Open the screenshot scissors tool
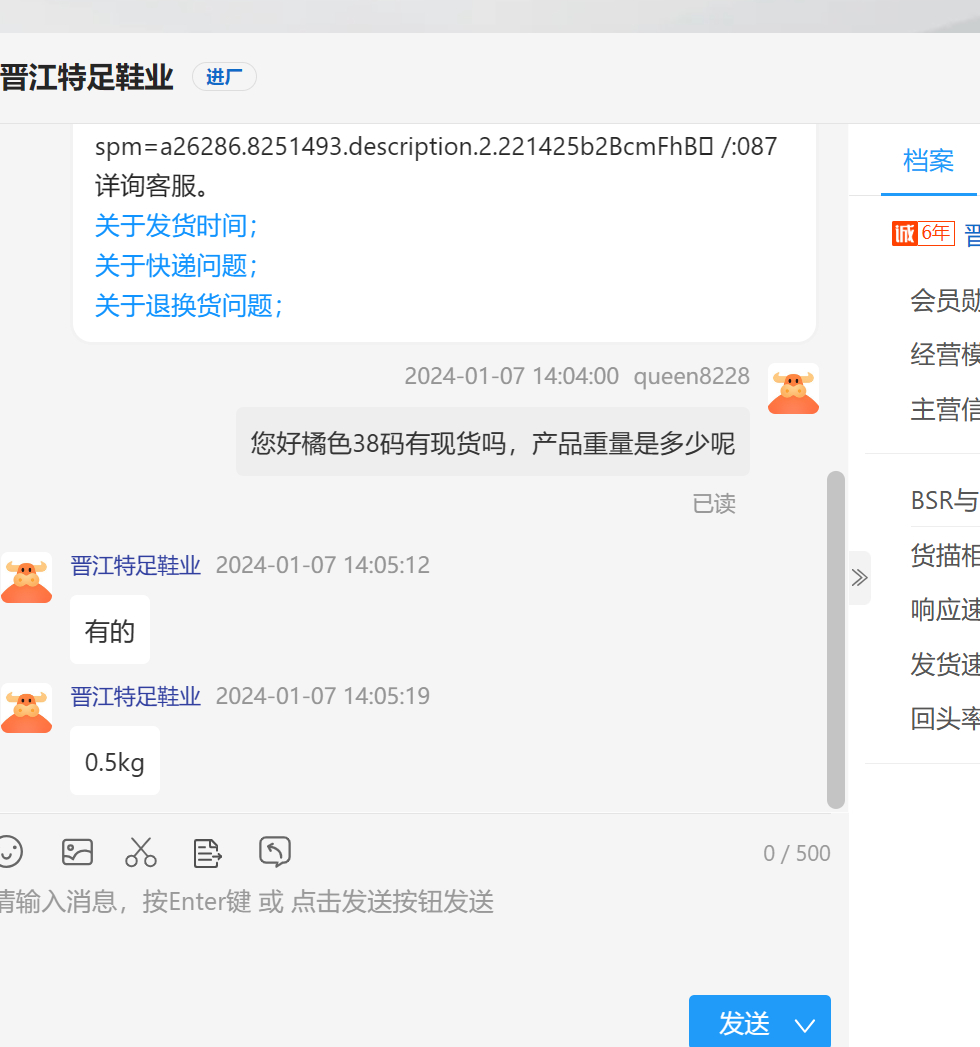Viewport: 980px width, 1047px height. point(141,852)
